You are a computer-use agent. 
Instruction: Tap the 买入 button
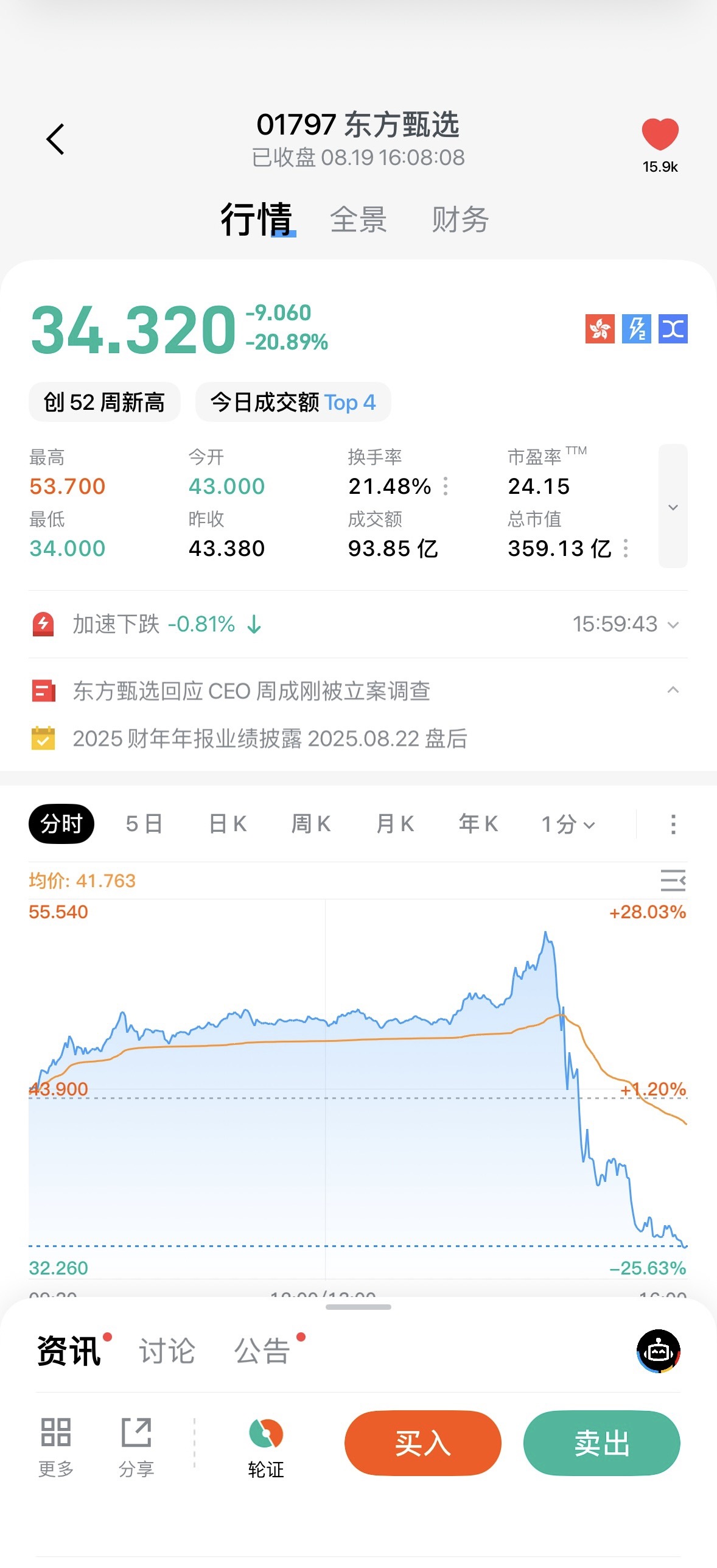pos(423,1443)
